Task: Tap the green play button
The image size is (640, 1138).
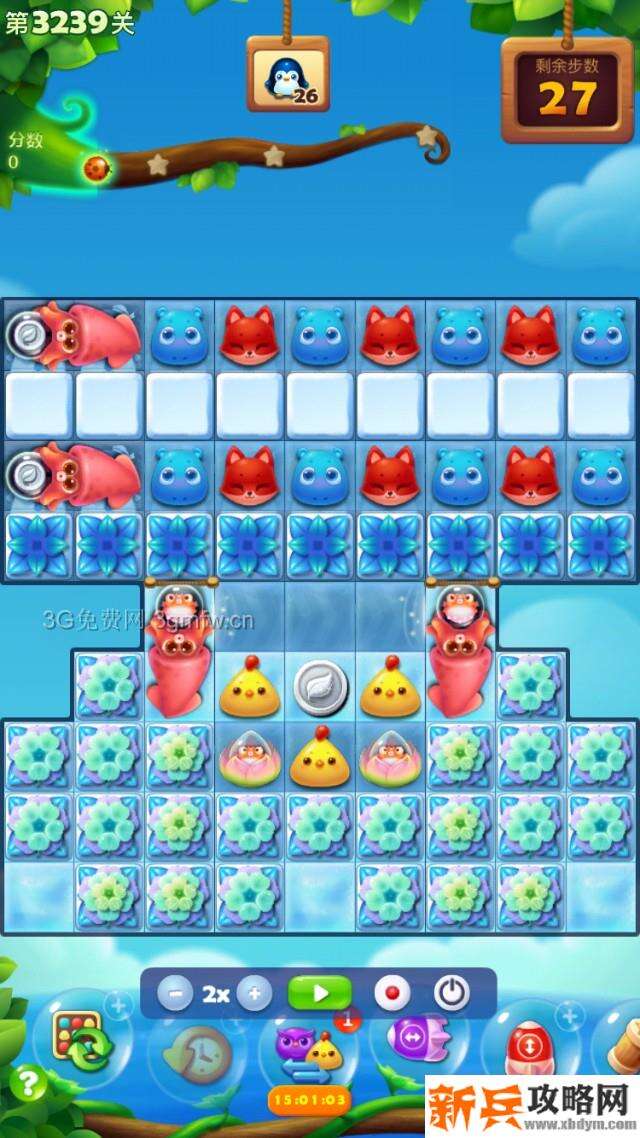Action: click(x=320, y=994)
